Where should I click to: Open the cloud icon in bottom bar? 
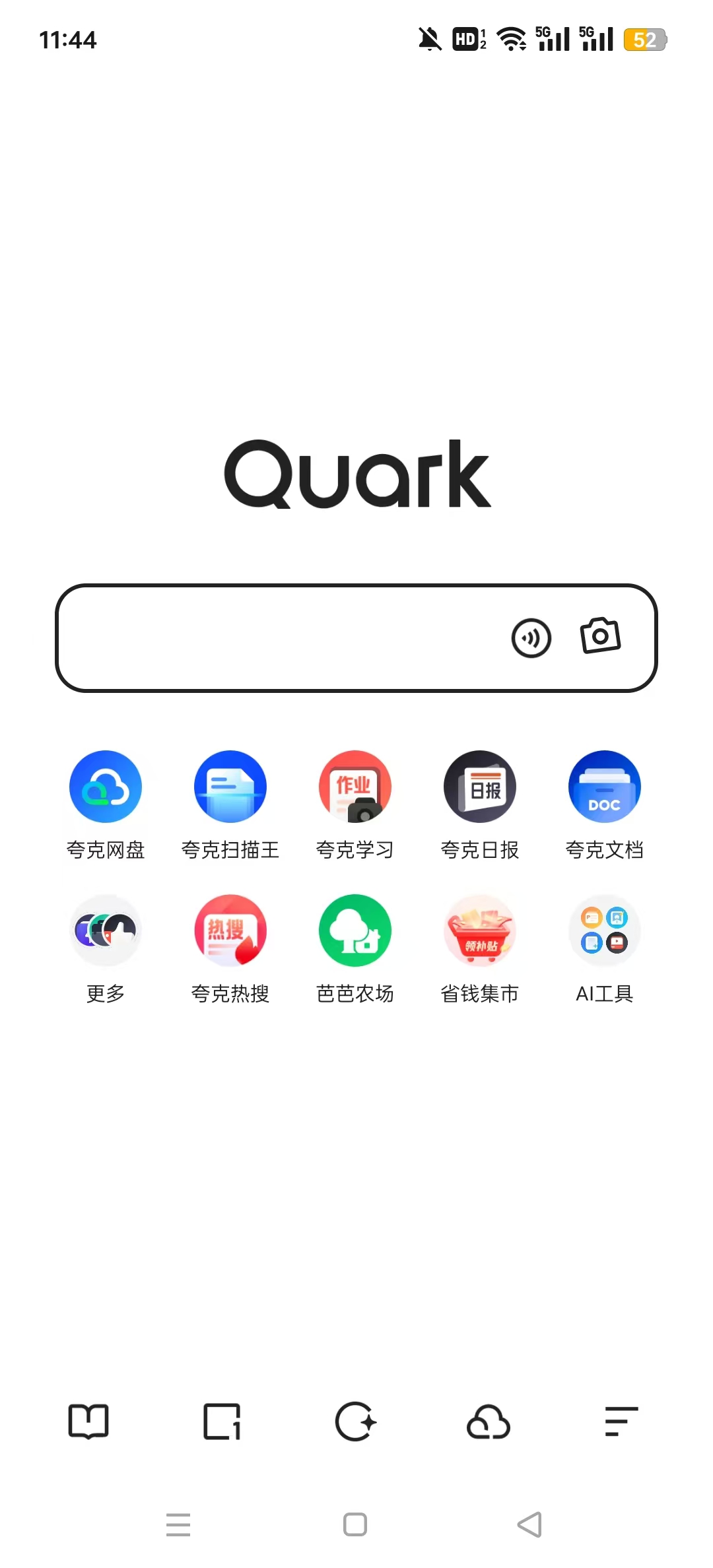click(x=489, y=1421)
